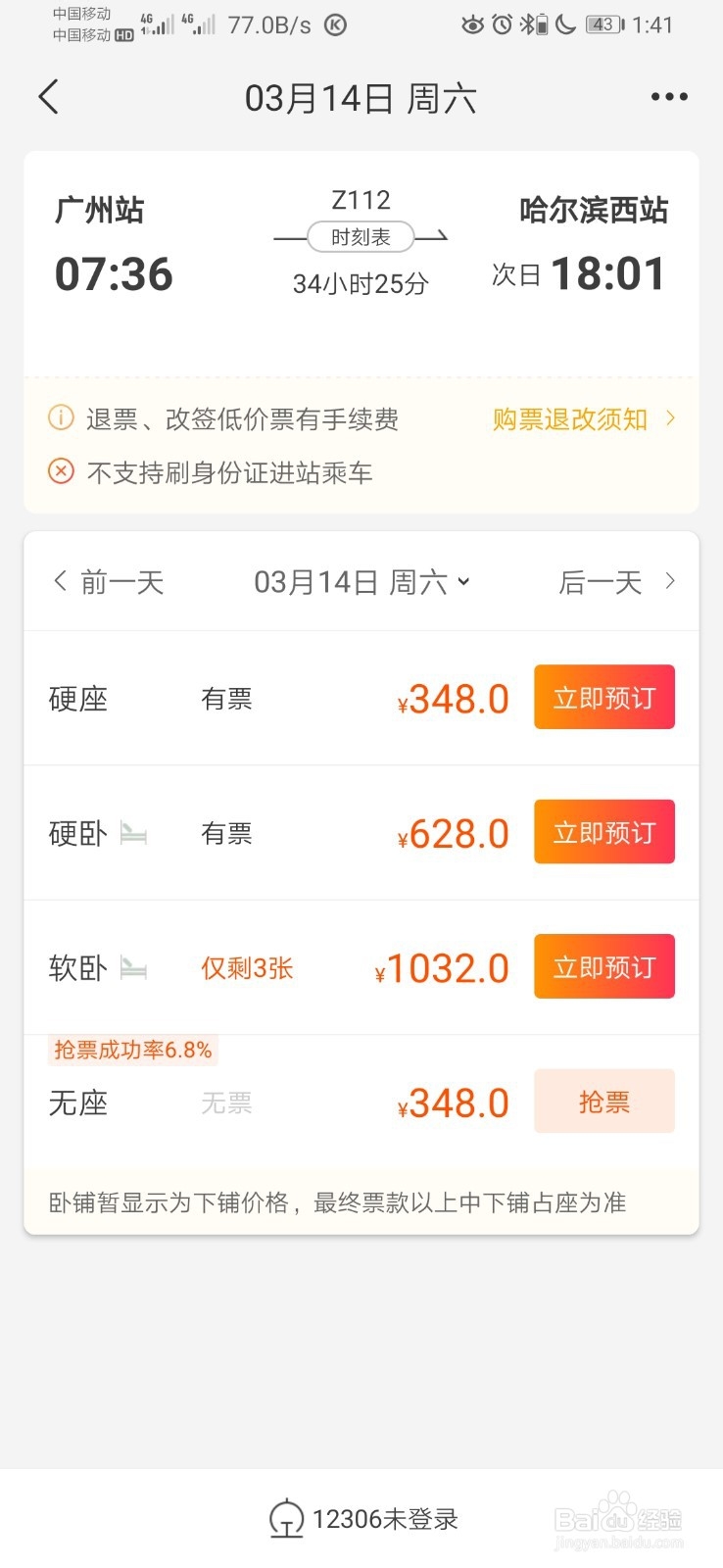Go to 前一天 previous day

(109, 582)
